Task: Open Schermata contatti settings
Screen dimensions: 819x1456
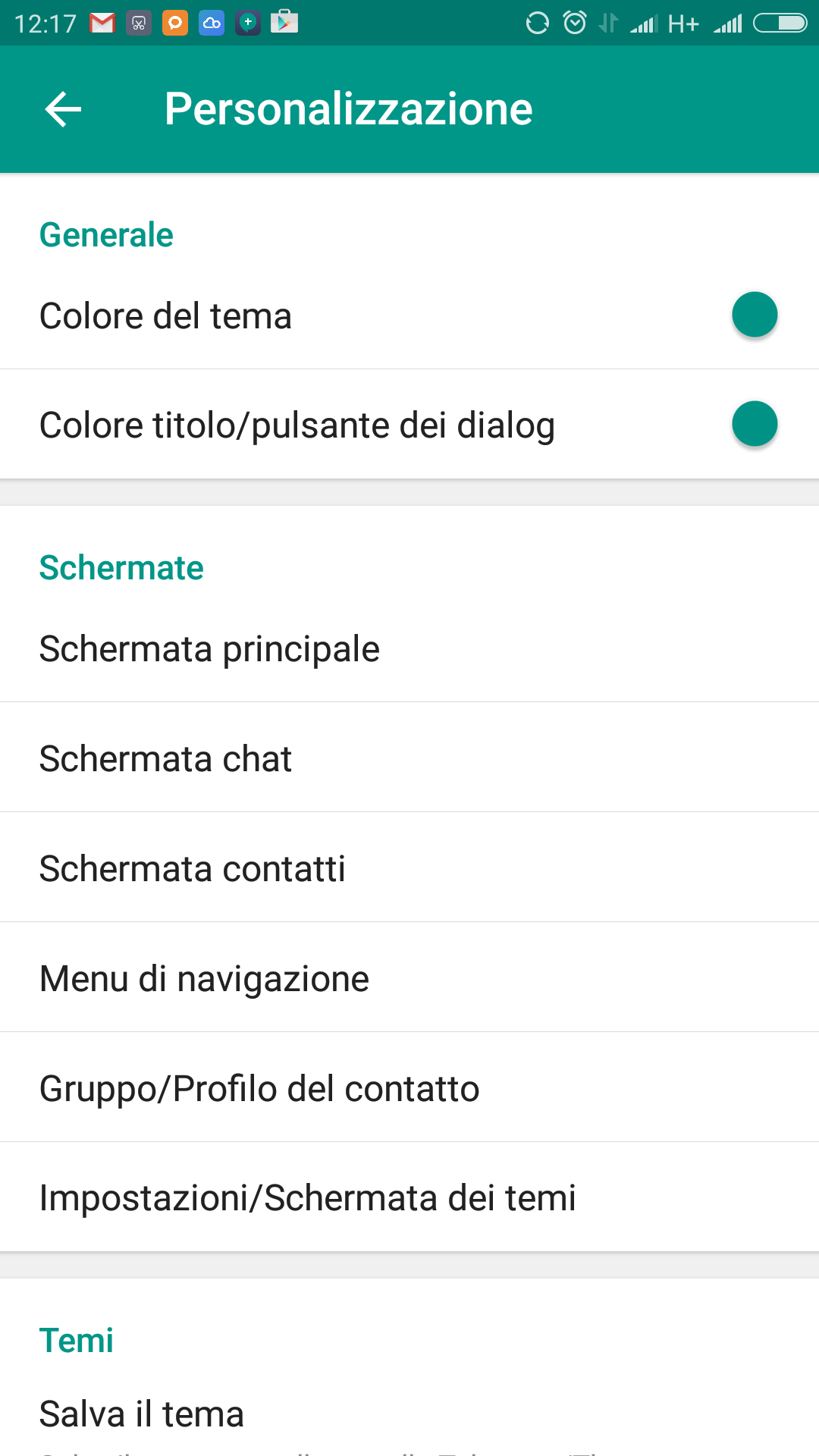Action: pyautogui.click(x=409, y=868)
